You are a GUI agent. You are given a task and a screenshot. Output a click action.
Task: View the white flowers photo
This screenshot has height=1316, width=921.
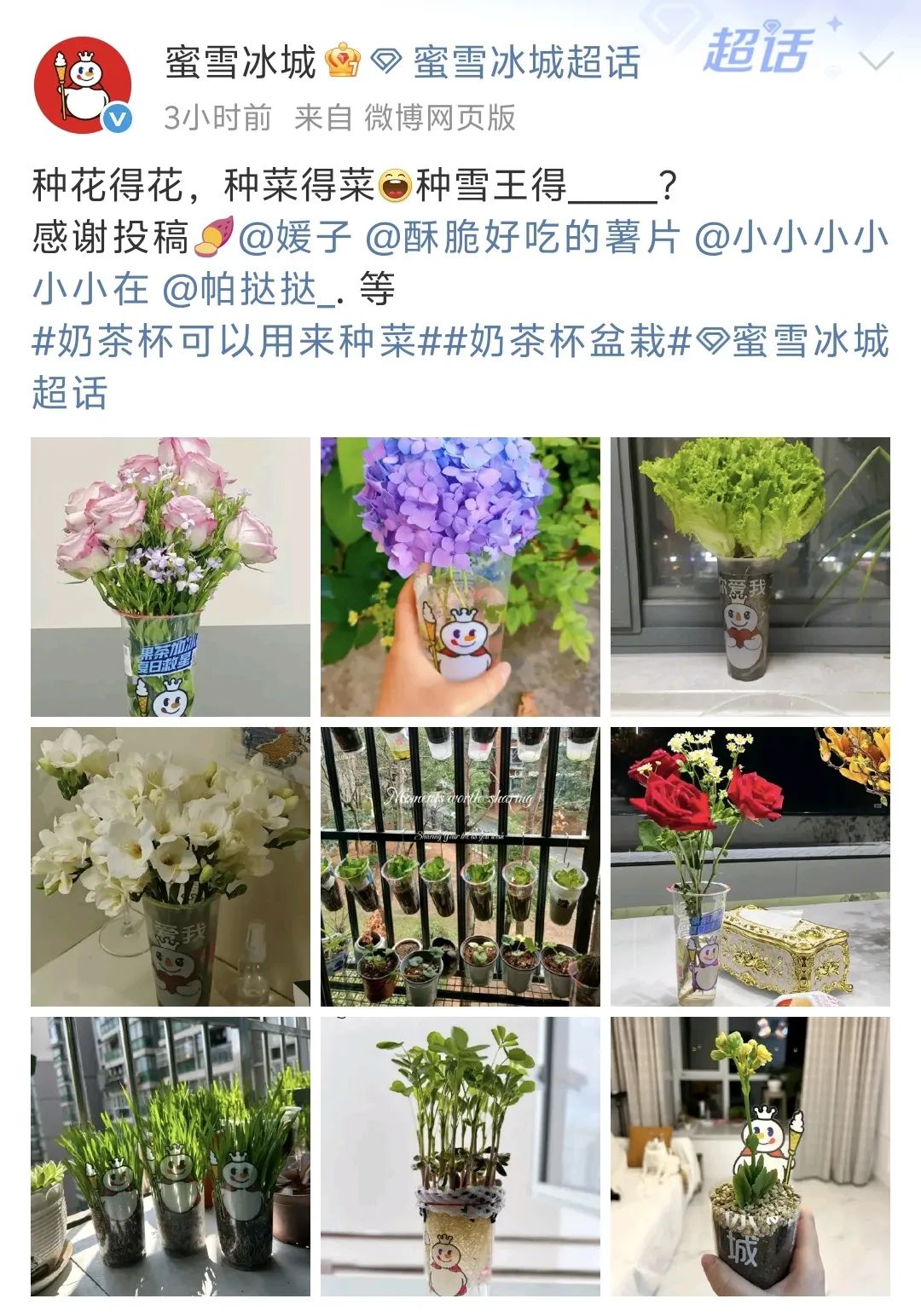[171, 867]
